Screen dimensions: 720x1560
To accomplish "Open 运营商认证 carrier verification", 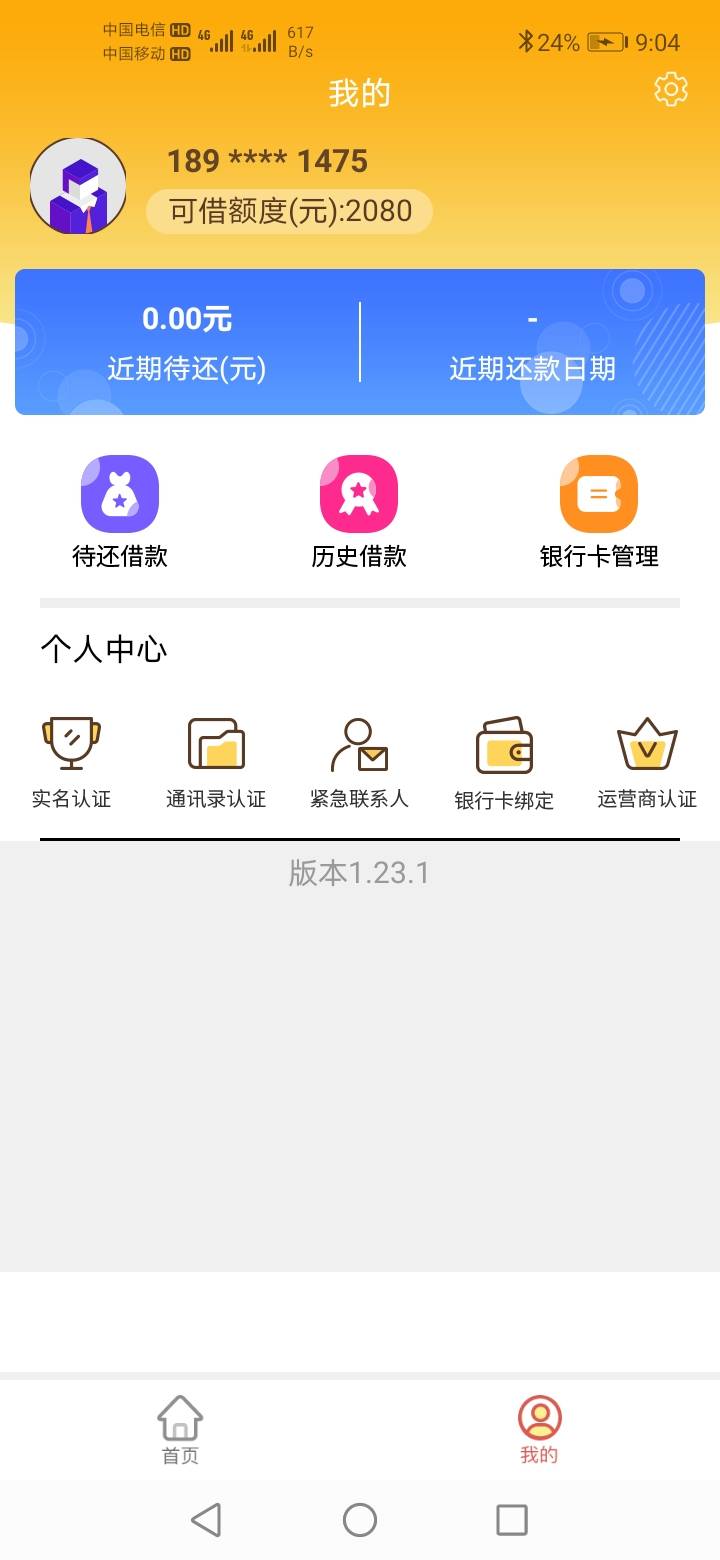I will (647, 764).
